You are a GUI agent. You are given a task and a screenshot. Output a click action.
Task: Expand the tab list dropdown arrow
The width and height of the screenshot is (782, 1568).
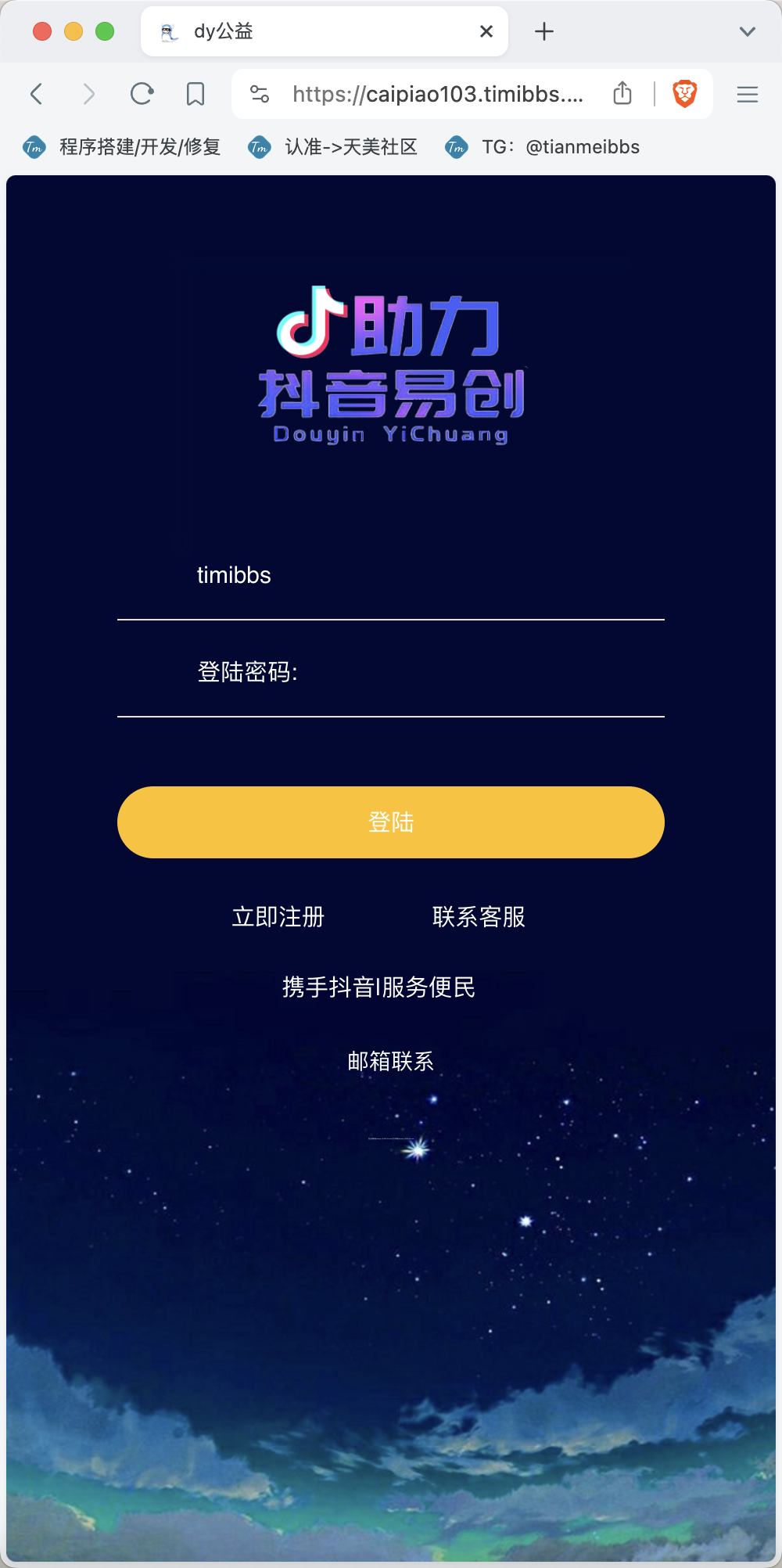[x=748, y=31]
